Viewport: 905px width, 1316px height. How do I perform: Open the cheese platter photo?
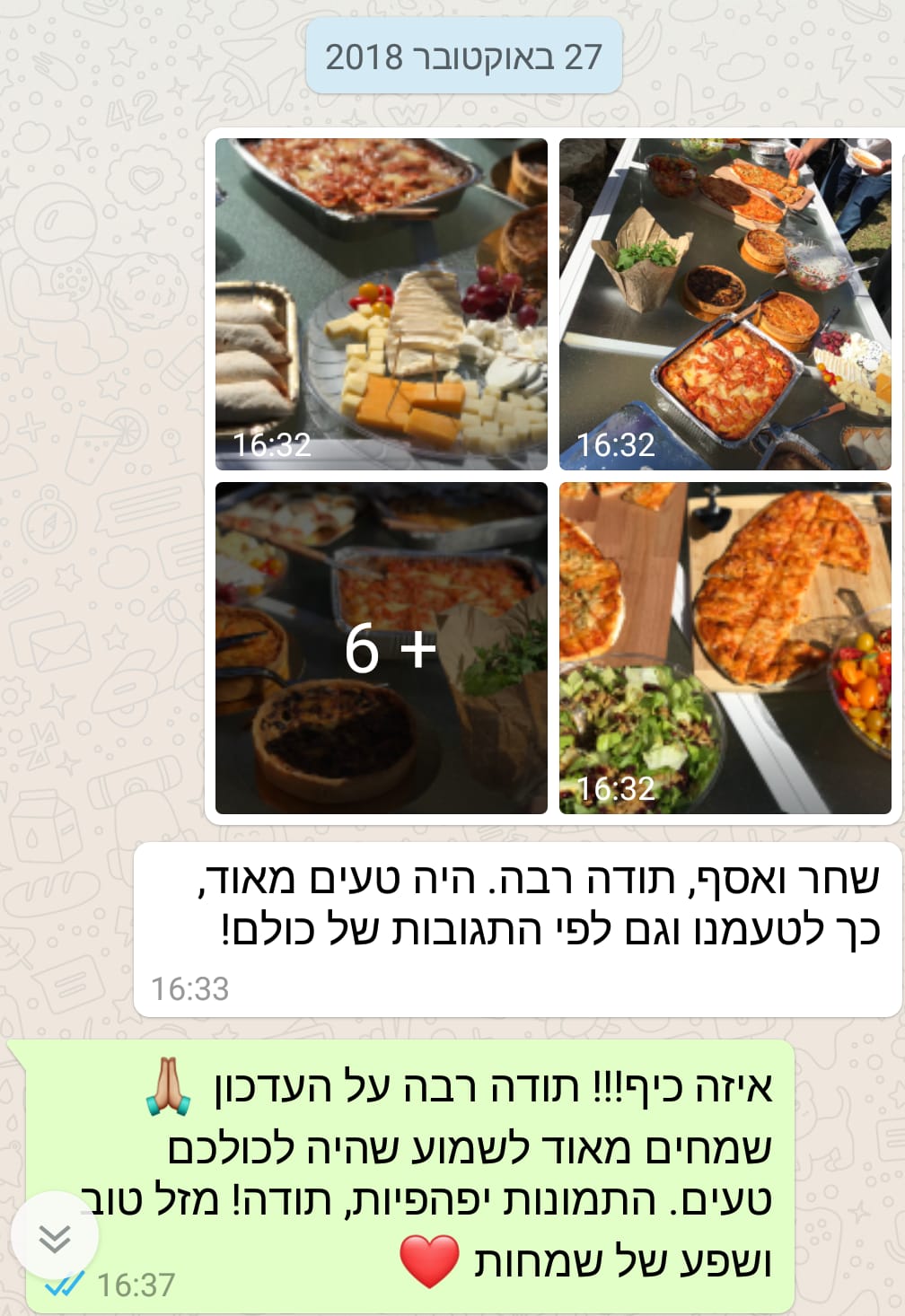click(x=381, y=303)
